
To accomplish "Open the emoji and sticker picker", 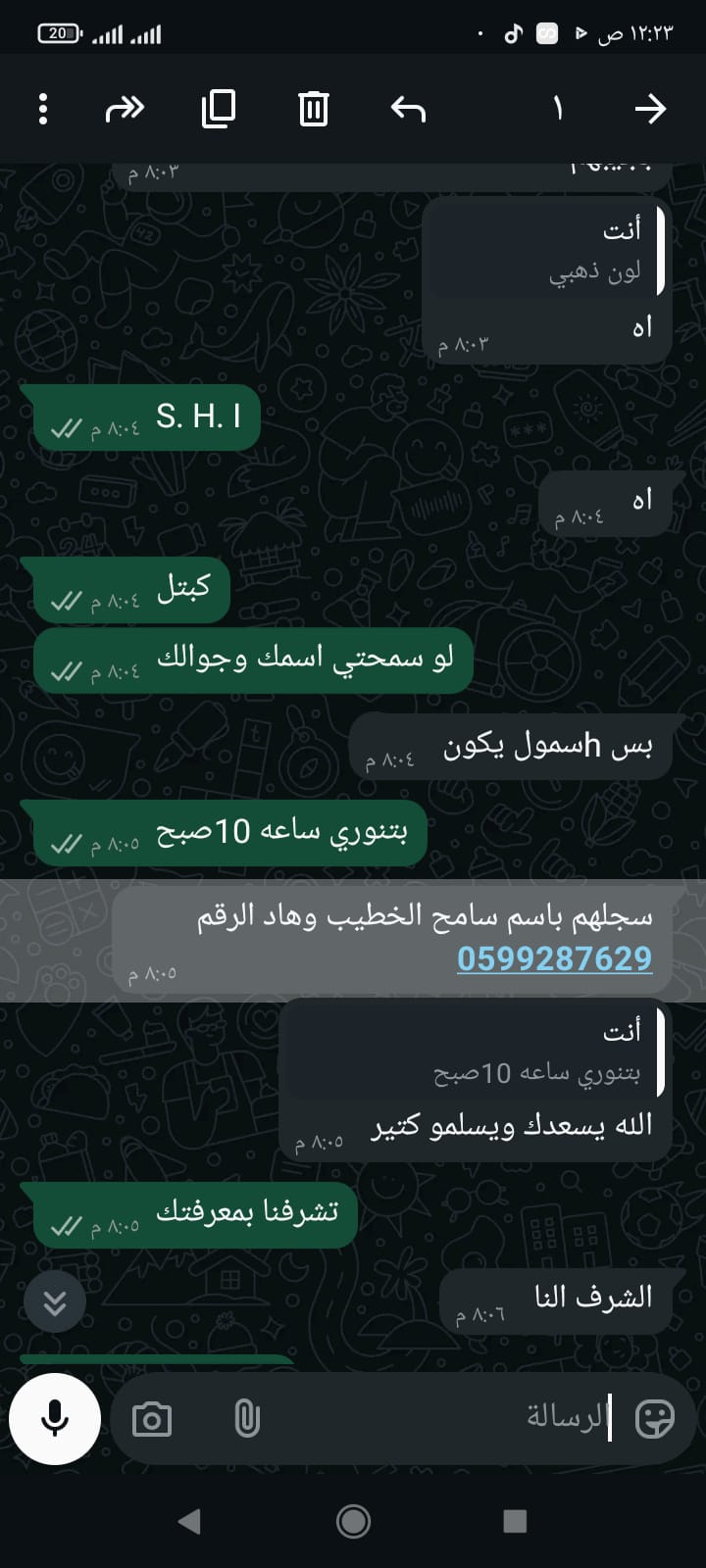I will (654, 1418).
